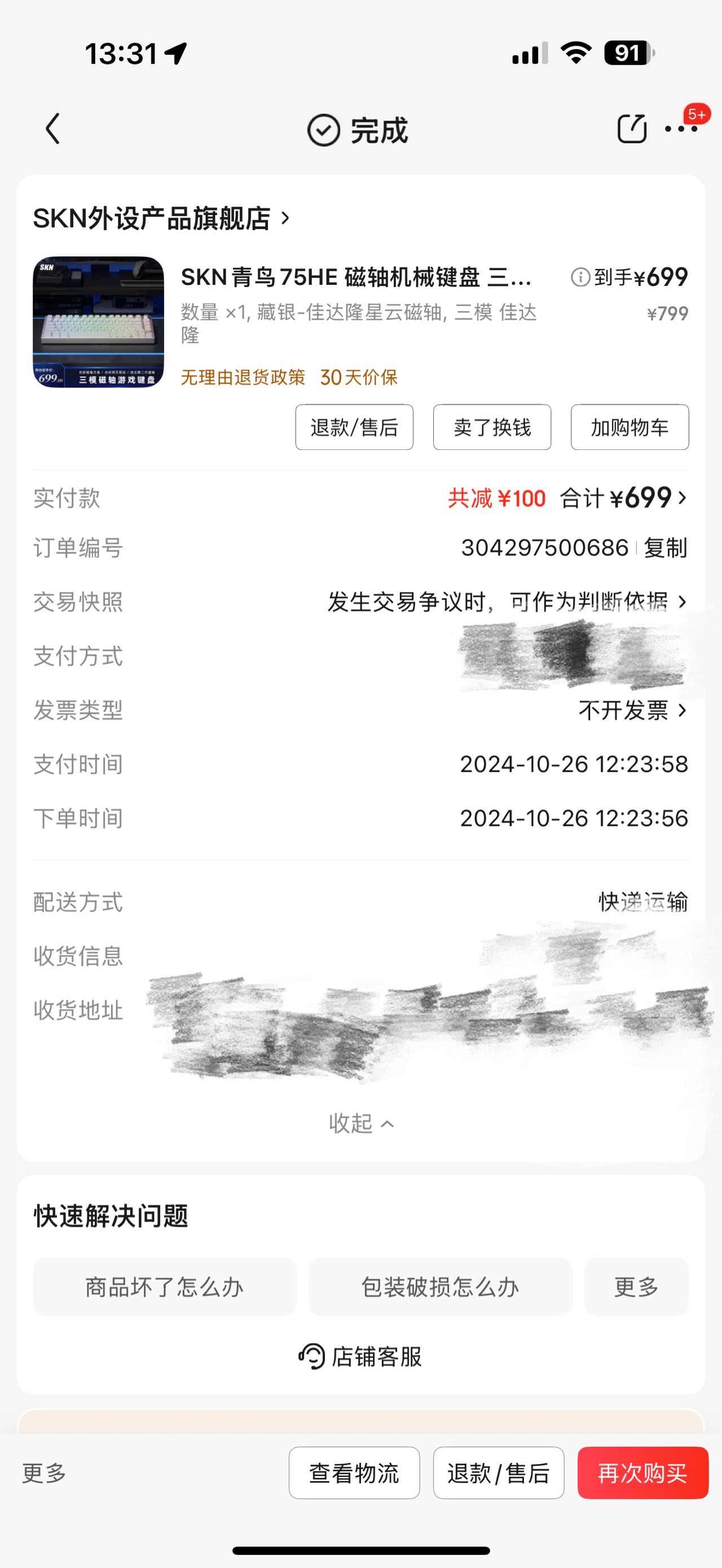The image size is (722, 1568).
Task: View the 合计 ¥699 payment breakdown
Action: coord(623,498)
